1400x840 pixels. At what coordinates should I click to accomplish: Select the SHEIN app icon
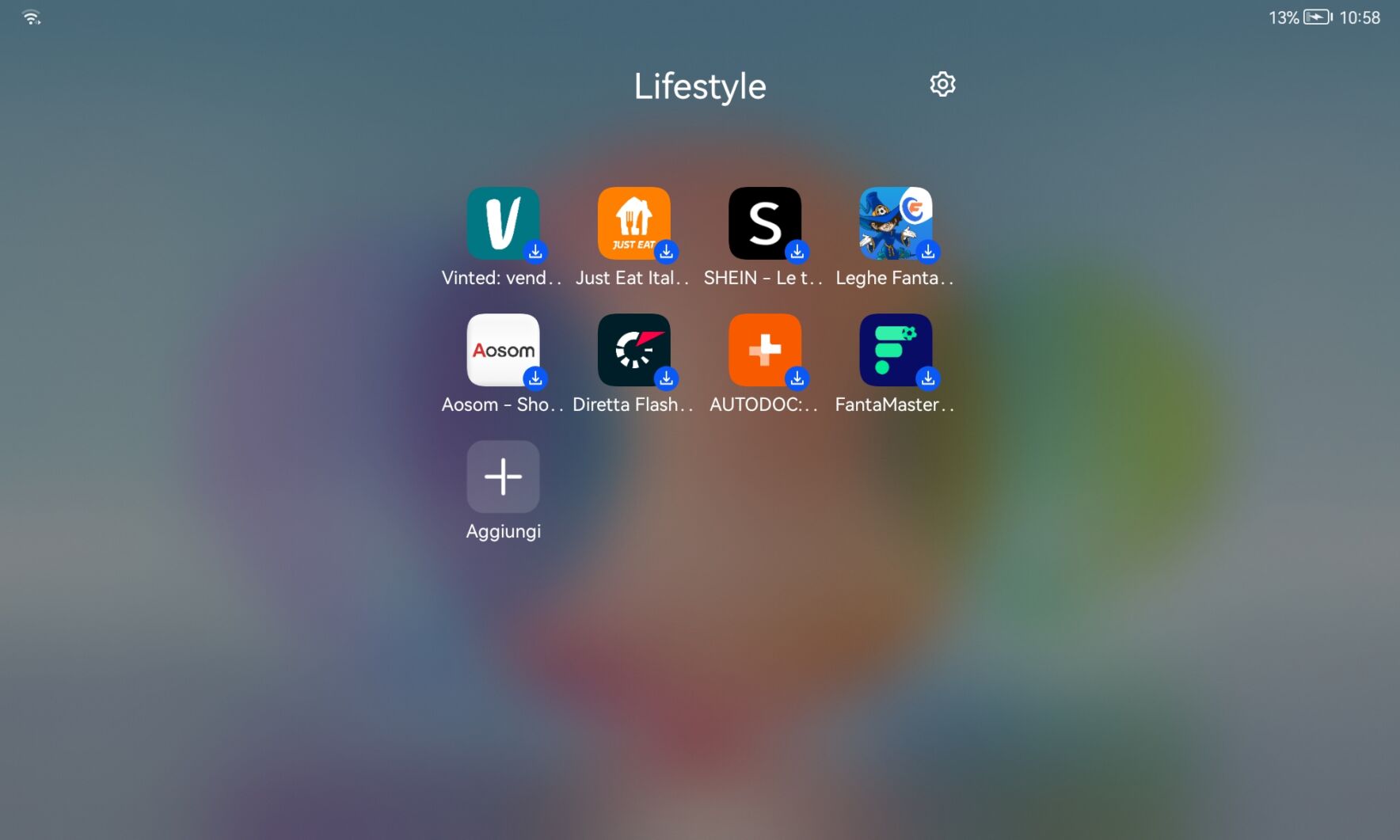coord(764,223)
